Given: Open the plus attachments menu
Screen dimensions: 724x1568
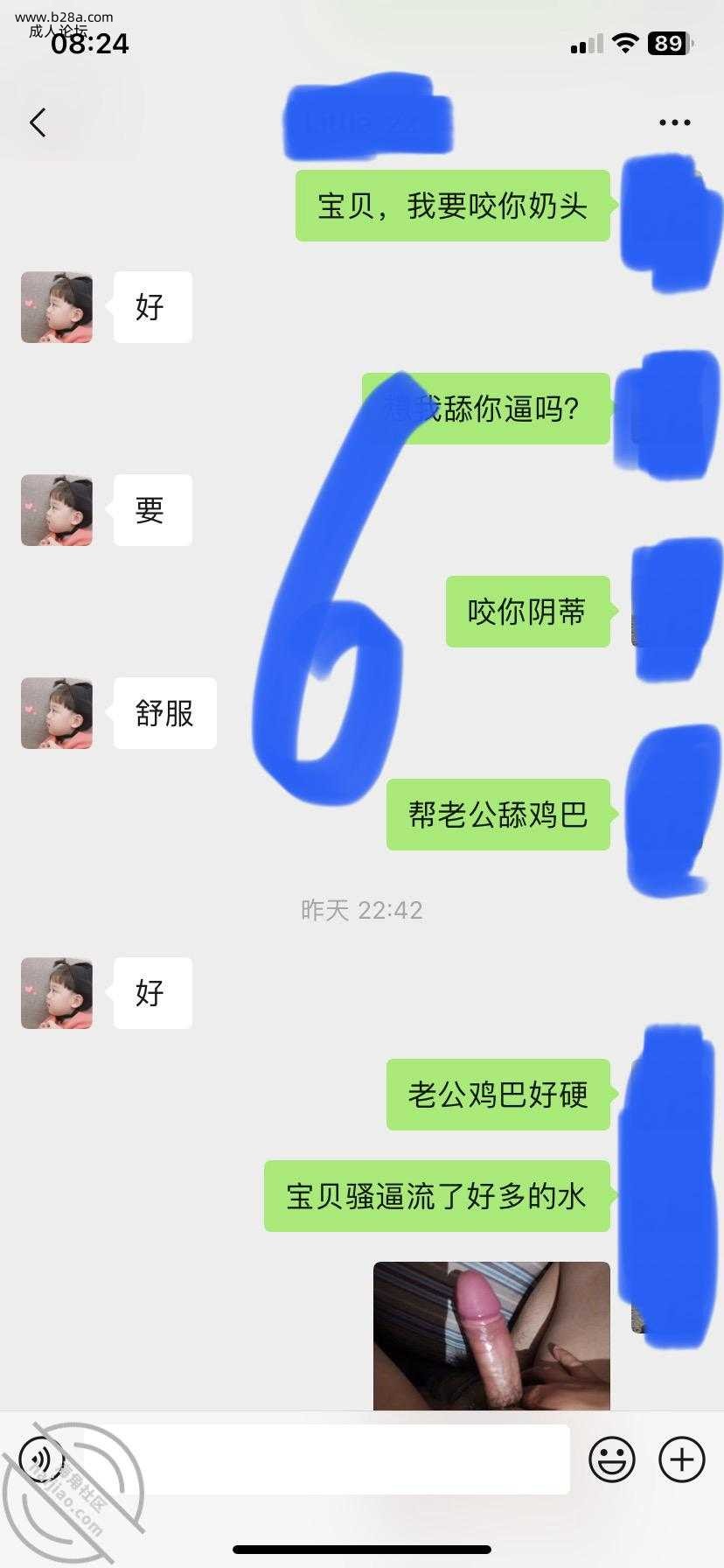Looking at the screenshot, I should coord(681,1459).
